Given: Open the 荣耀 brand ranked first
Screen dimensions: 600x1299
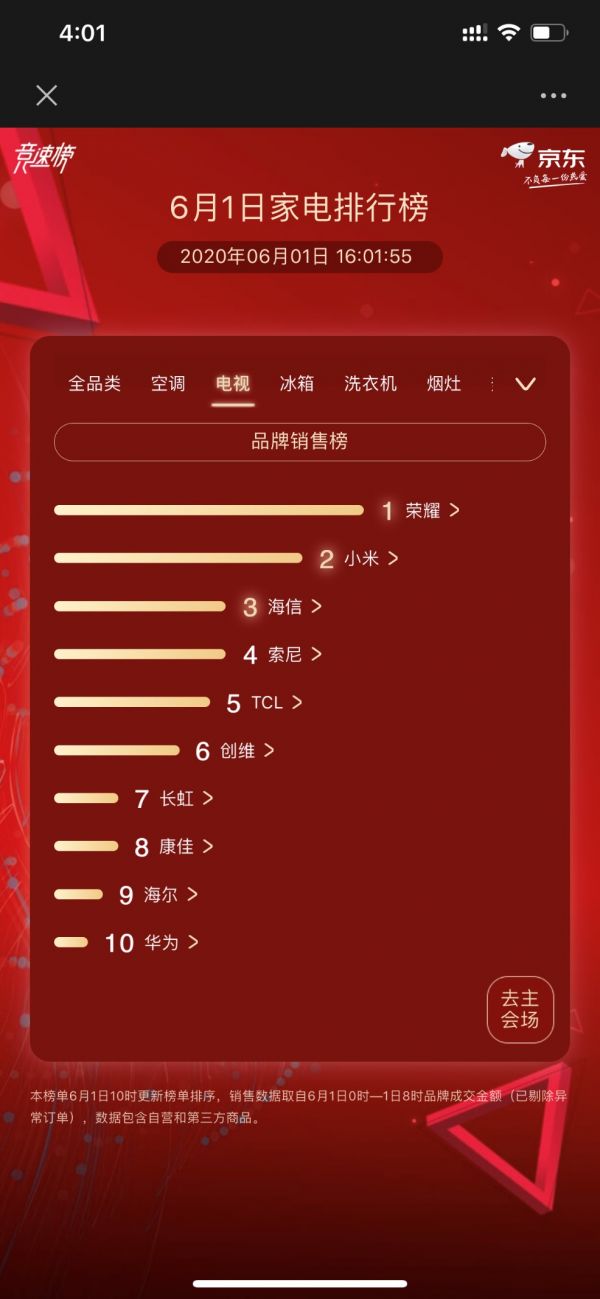Looking at the screenshot, I should click(431, 510).
